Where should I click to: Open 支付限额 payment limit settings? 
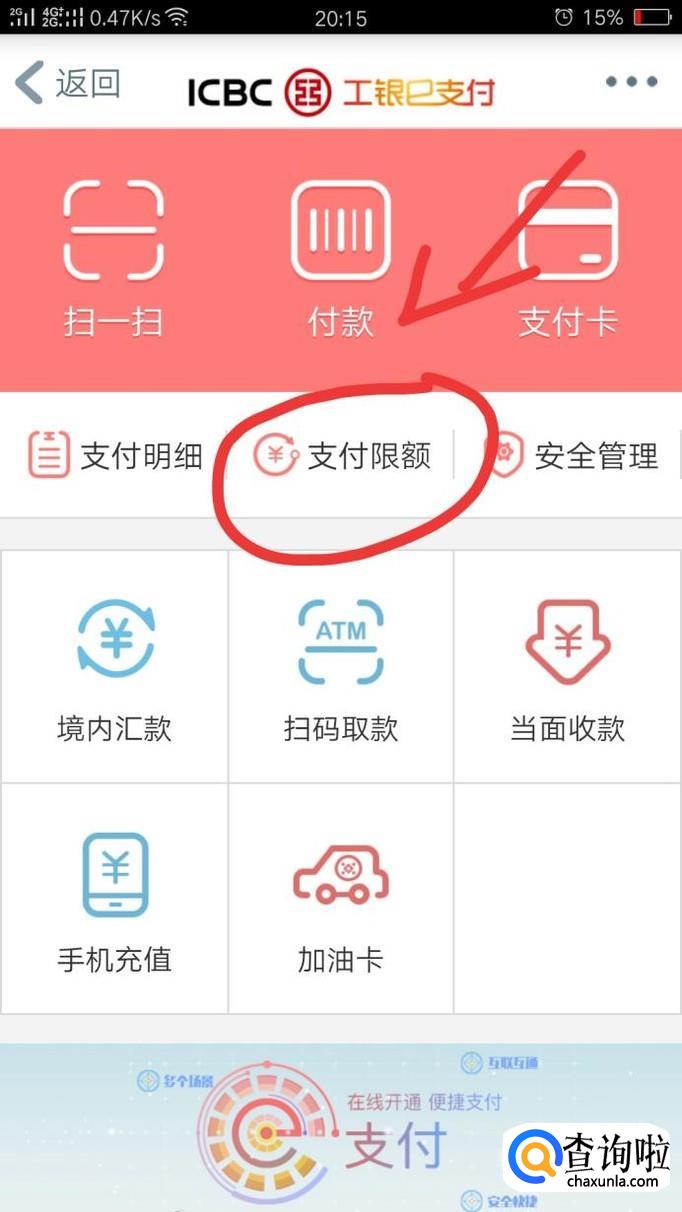[x=342, y=457]
